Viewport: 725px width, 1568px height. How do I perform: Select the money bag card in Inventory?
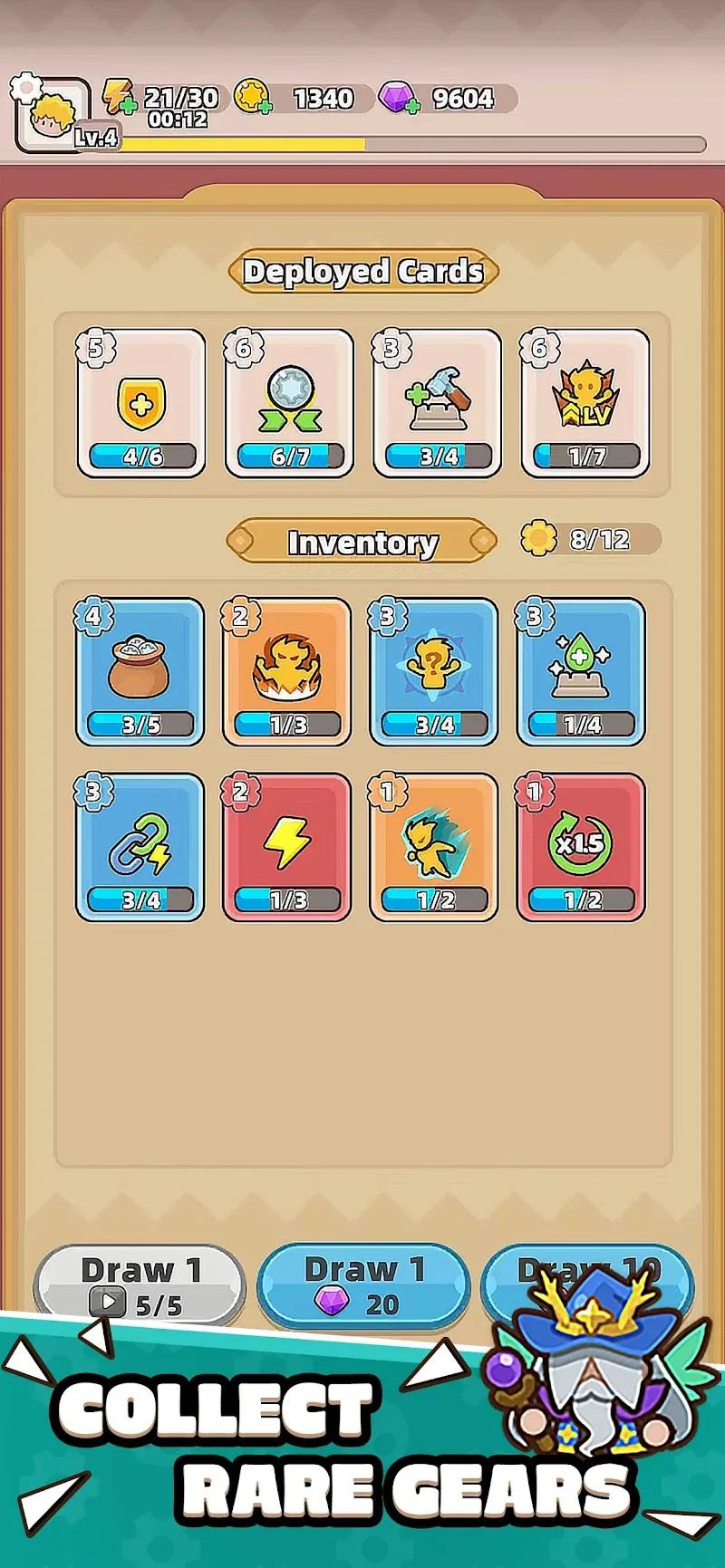pyautogui.click(x=140, y=670)
